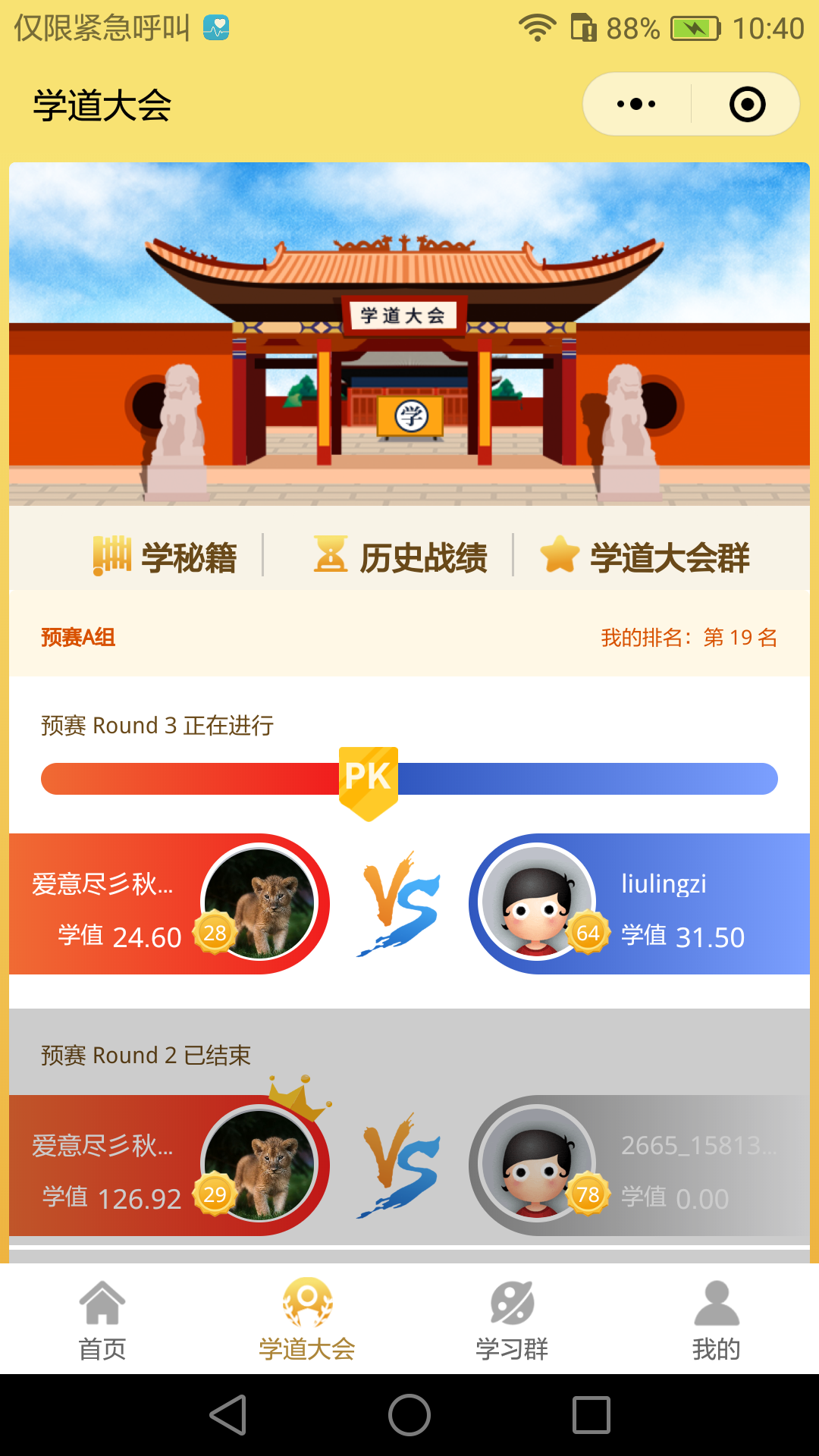Go to the system home screen

[409, 1415]
